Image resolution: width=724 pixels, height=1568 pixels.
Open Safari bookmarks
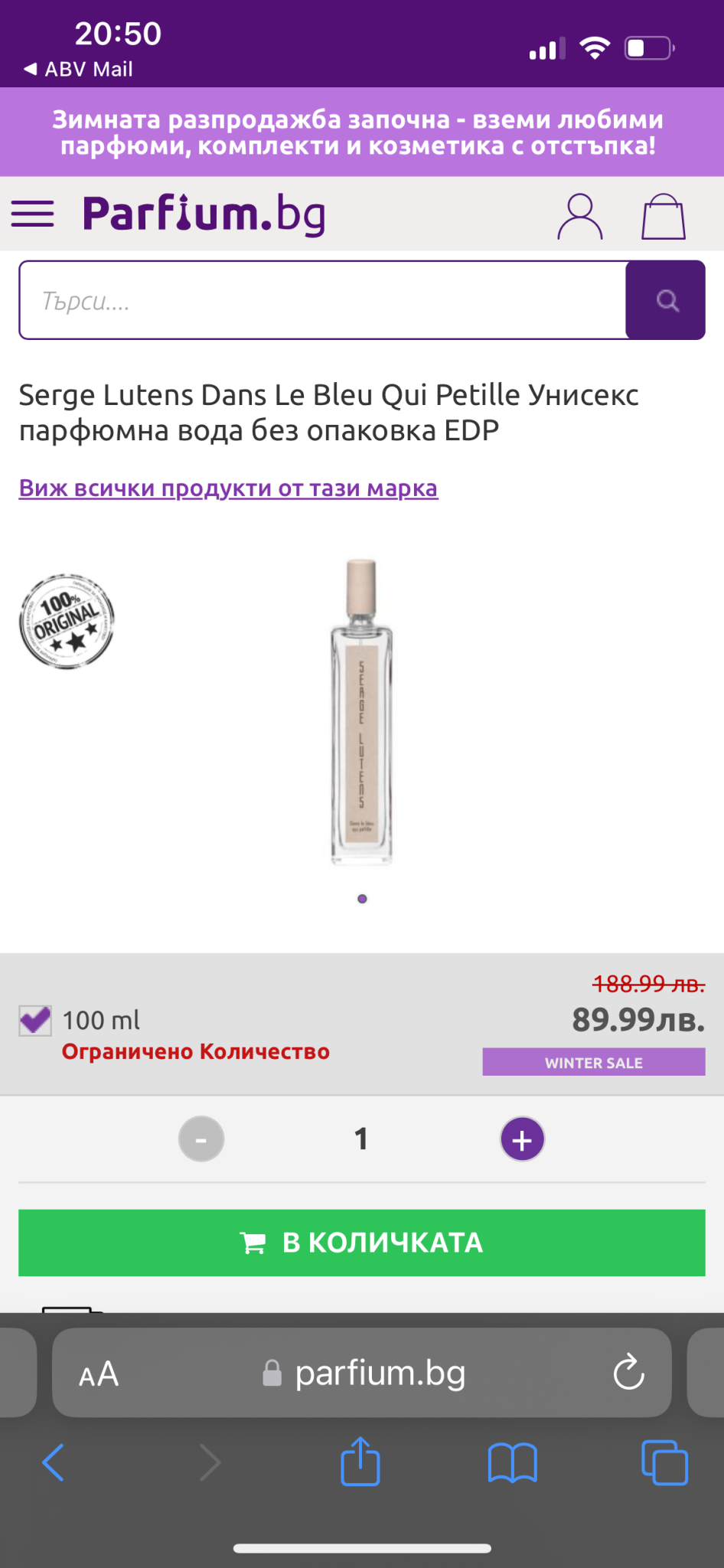(512, 1463)
